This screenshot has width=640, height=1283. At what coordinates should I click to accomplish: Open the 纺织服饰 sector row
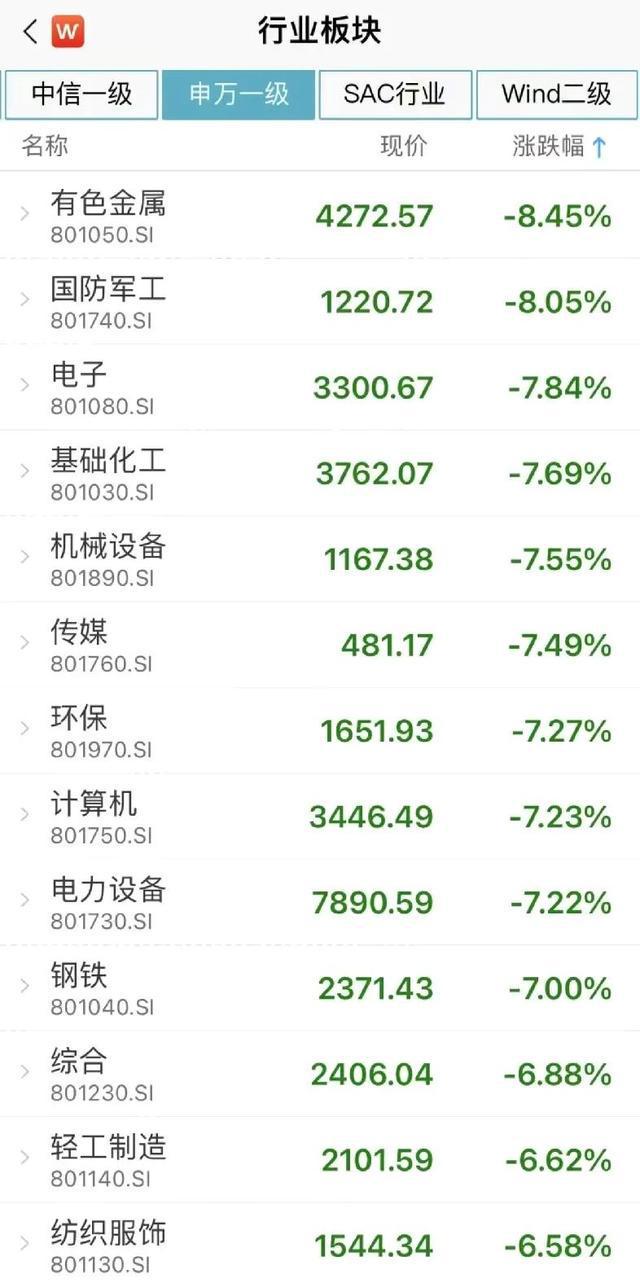[x=320, y=1243]
